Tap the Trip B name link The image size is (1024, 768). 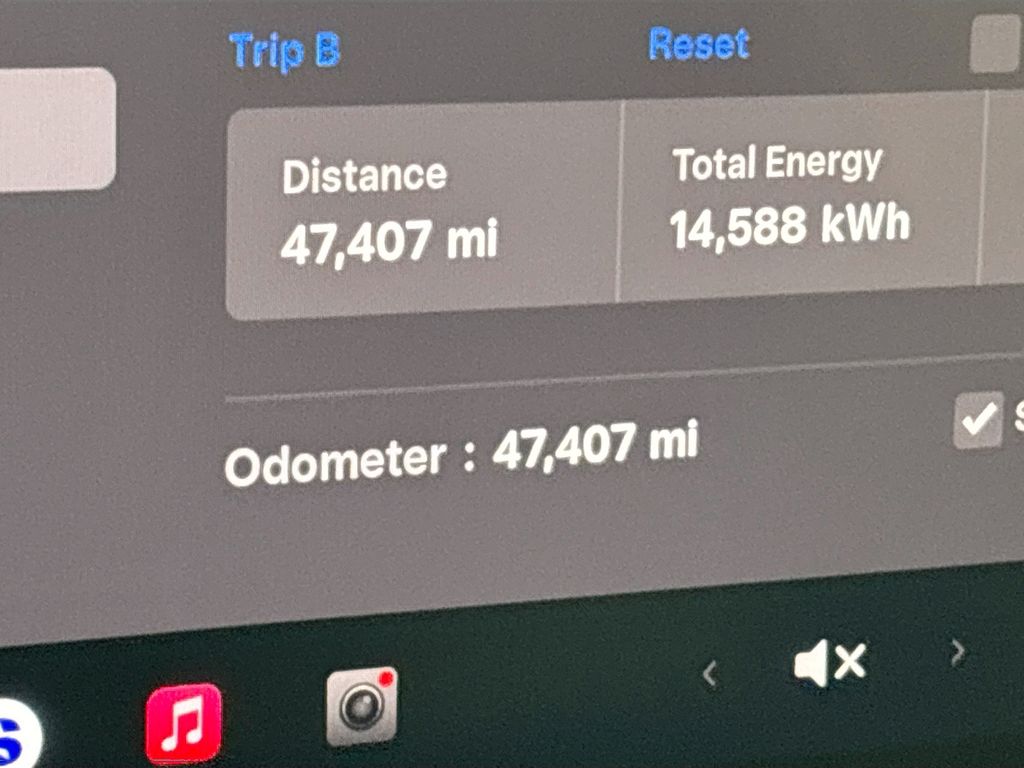coord(284,50)
